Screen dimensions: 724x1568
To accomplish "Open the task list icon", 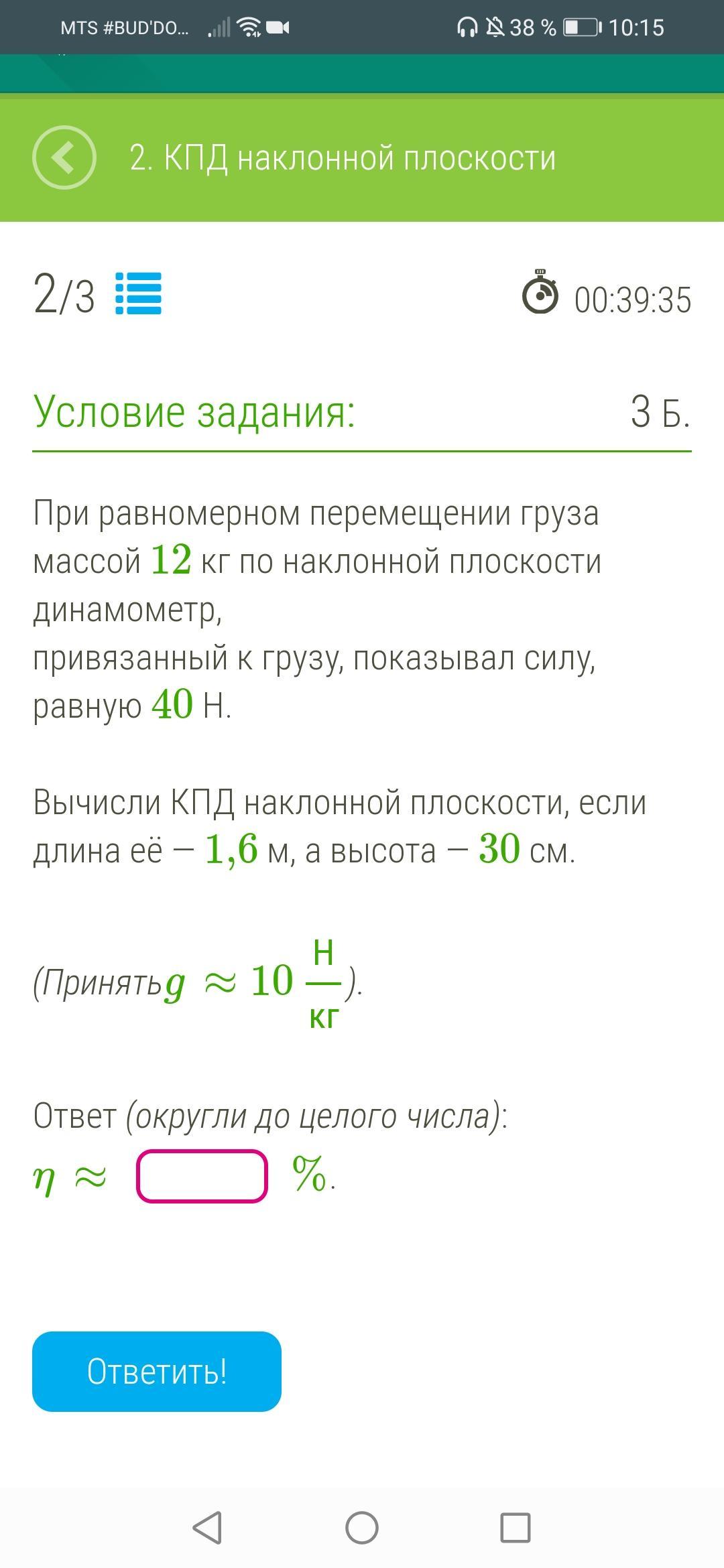I will [139, 293].
